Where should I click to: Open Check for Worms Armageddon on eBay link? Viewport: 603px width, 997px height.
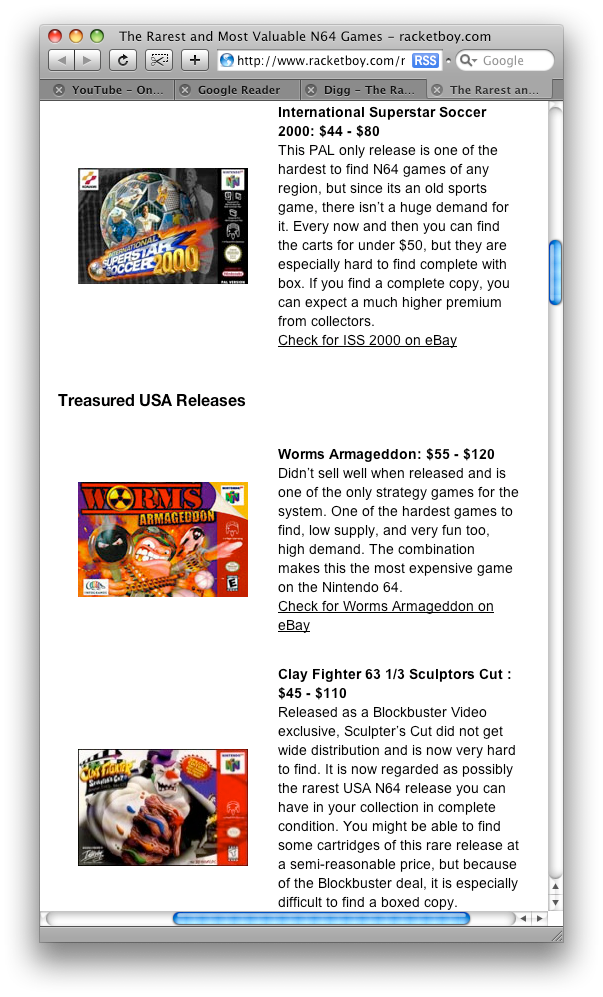pyautogui.click(x=385, y=607)
